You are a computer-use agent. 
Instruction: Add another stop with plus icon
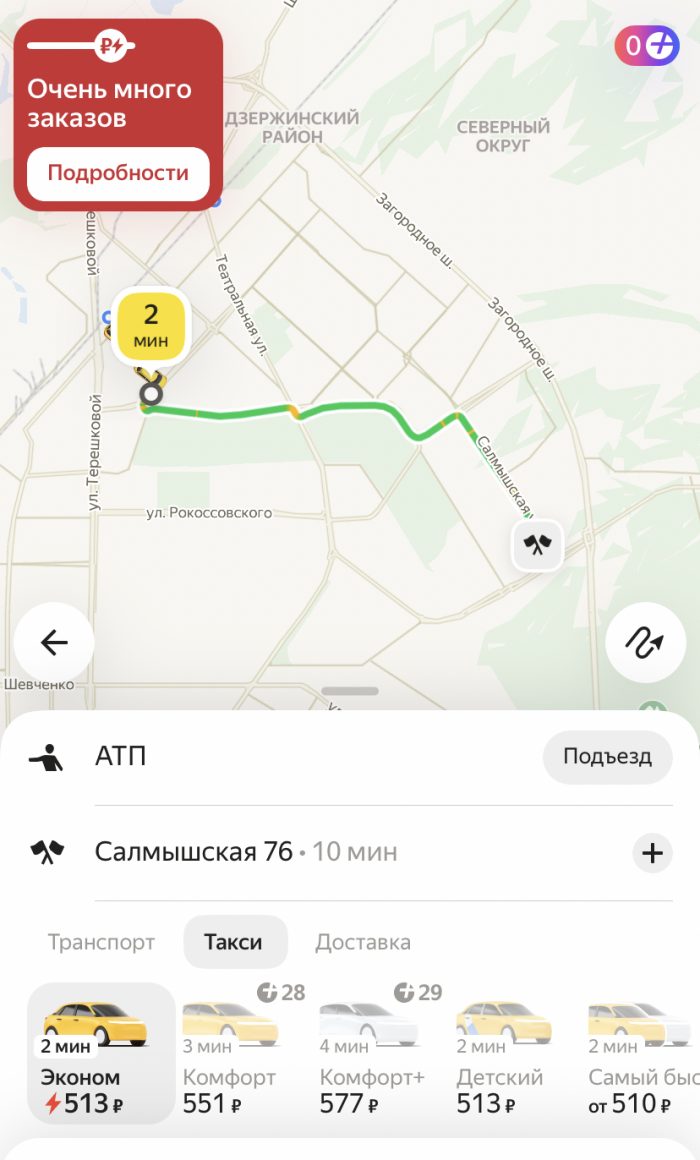click(652, 853)
